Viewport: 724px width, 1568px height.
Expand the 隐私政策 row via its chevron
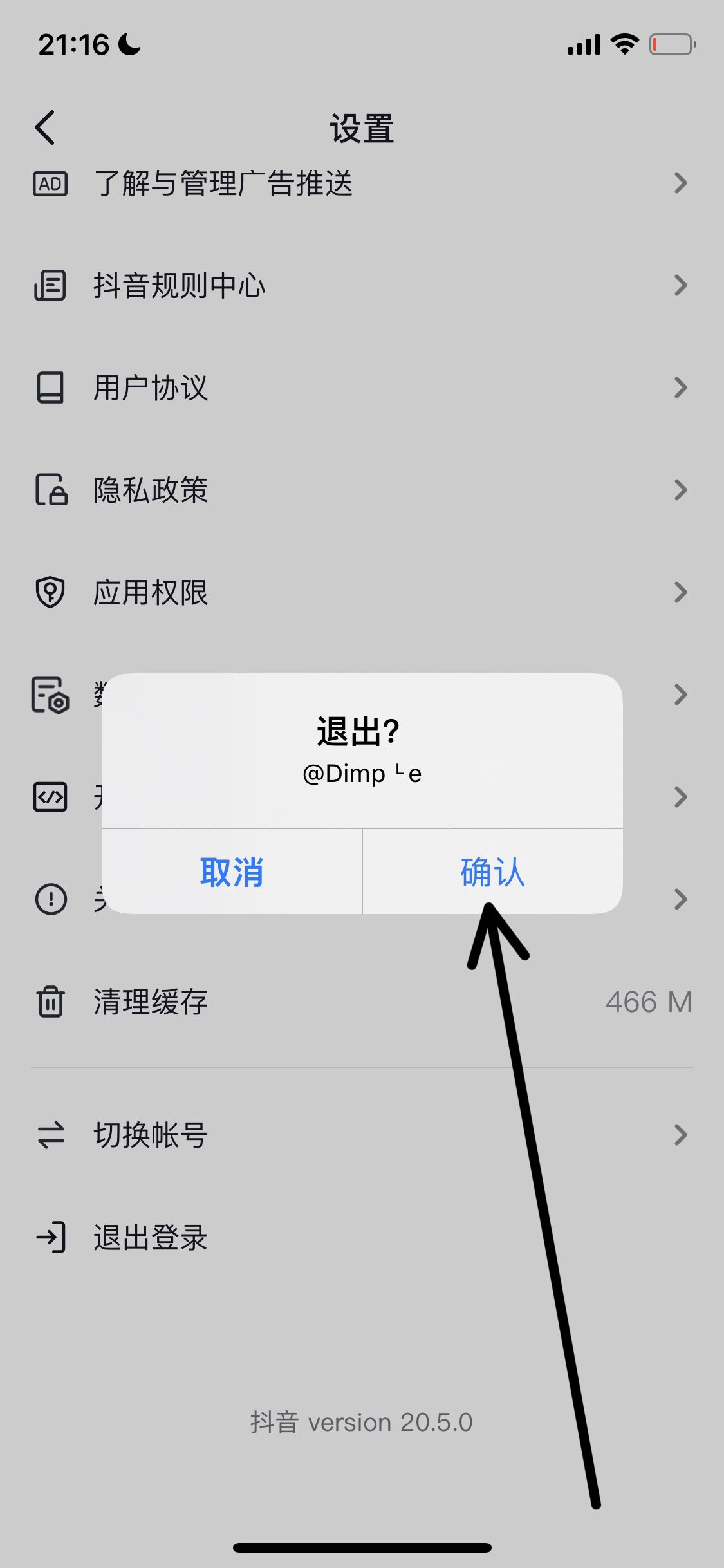(x=681, y=490)
